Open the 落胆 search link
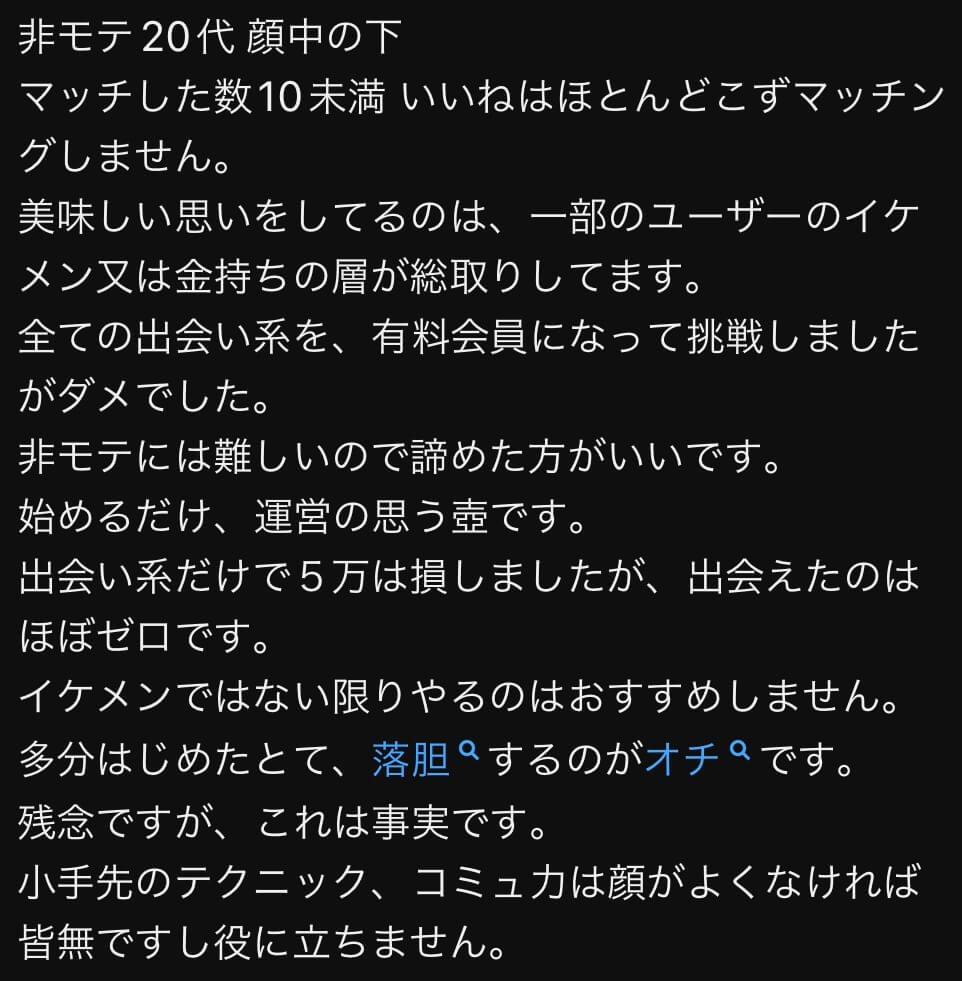The width and height of the screenshot is (962, 981). (x=411, y=761)
